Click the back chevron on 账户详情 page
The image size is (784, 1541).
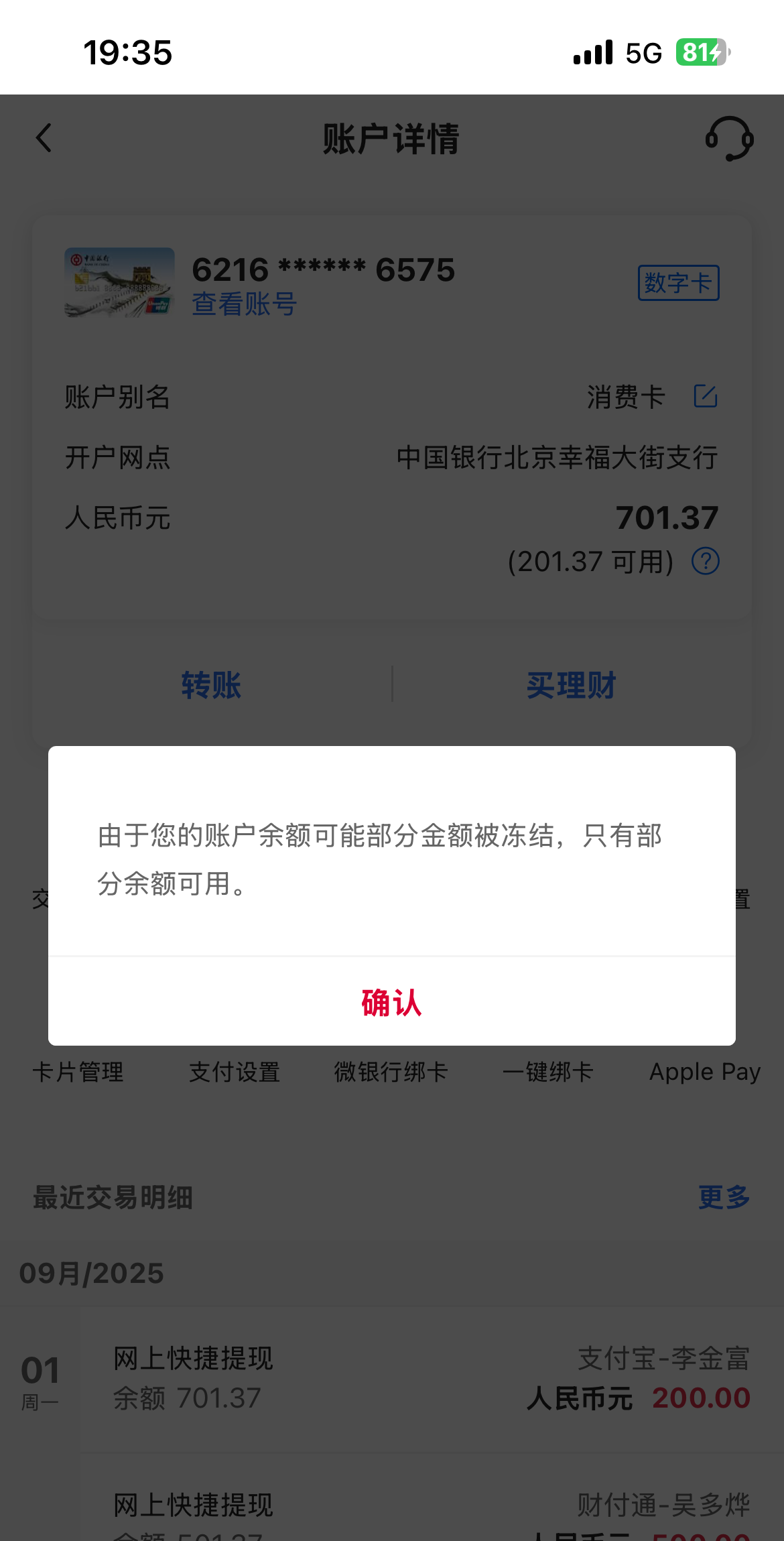(x=44, y=139)
